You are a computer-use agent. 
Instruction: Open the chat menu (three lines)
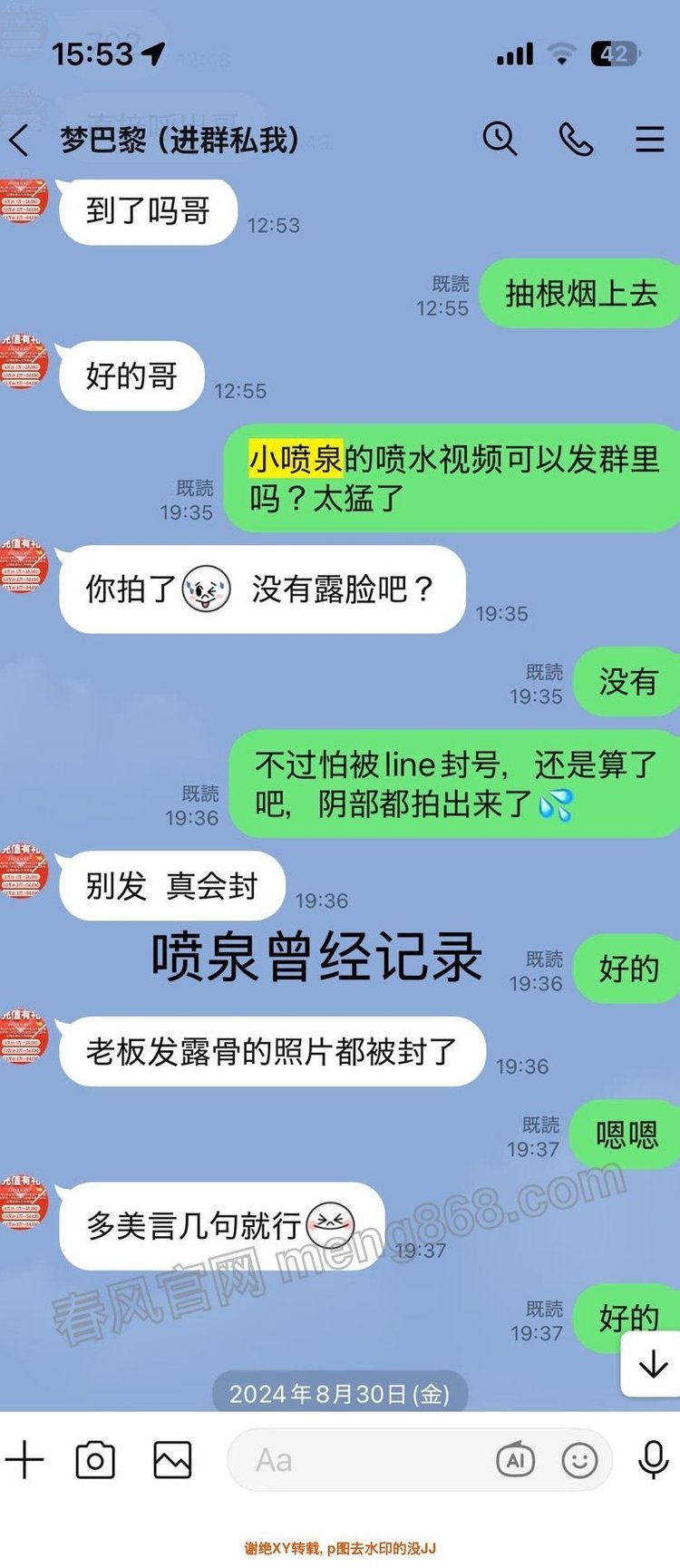point(649,139)
